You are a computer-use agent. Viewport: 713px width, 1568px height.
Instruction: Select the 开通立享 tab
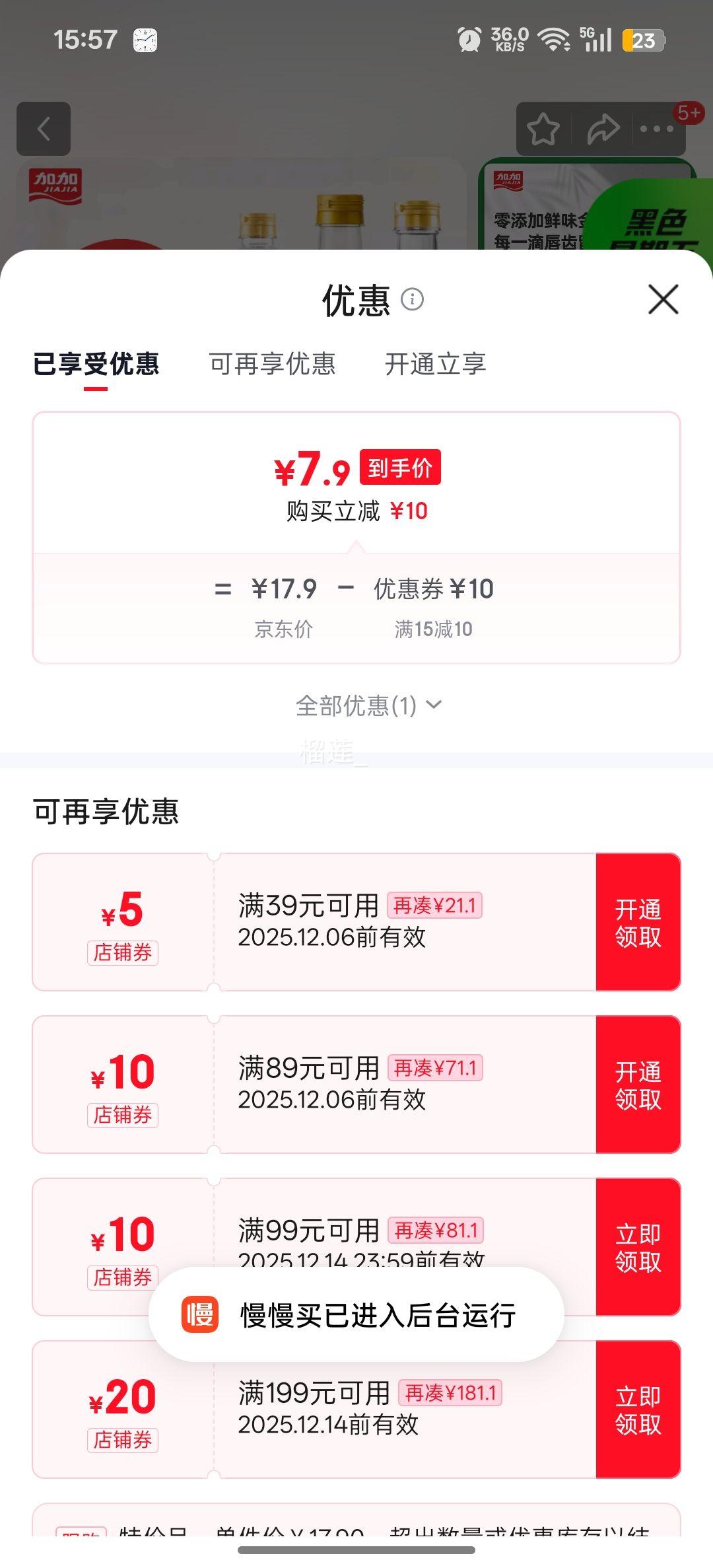tap(435, 364)
